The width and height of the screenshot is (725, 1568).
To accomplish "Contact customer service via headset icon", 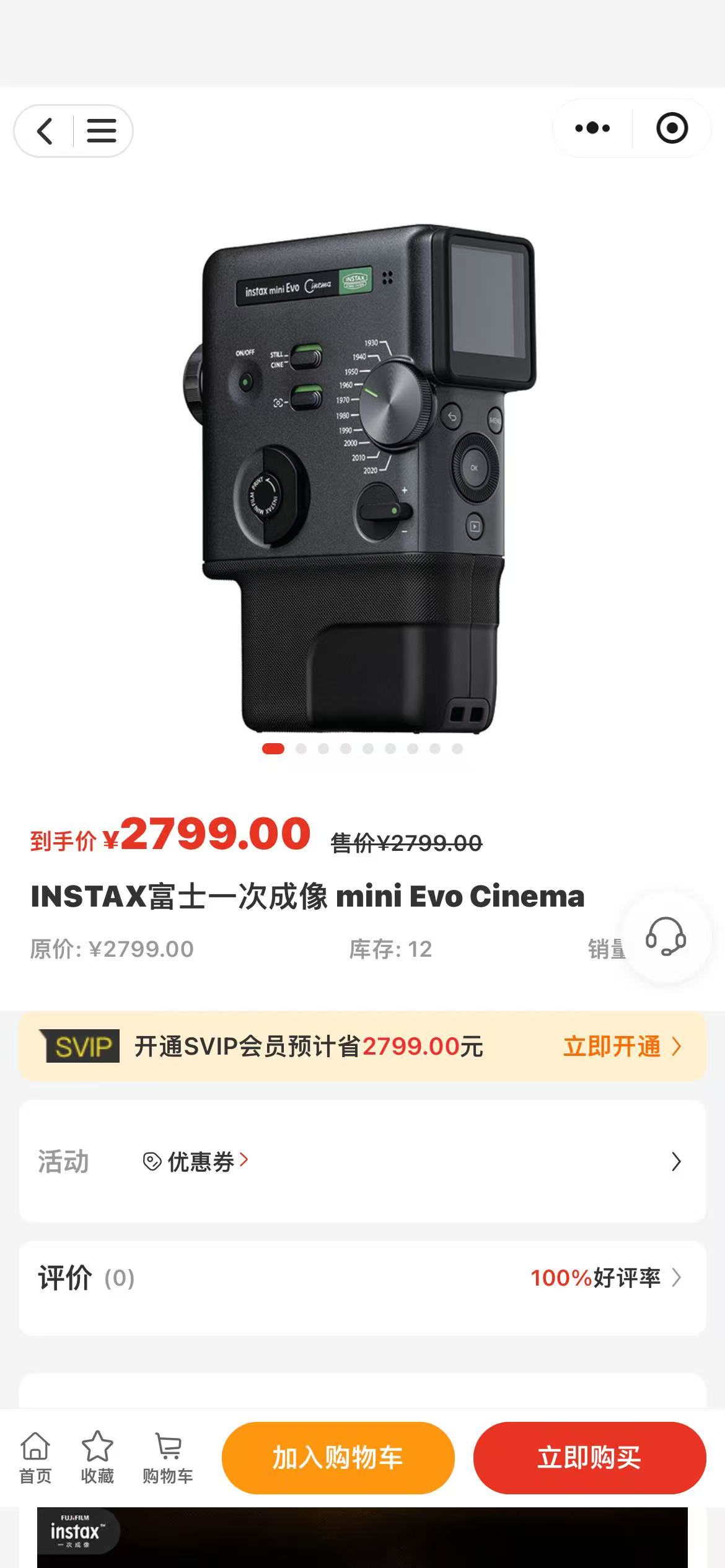I will (x=666, y=936).
